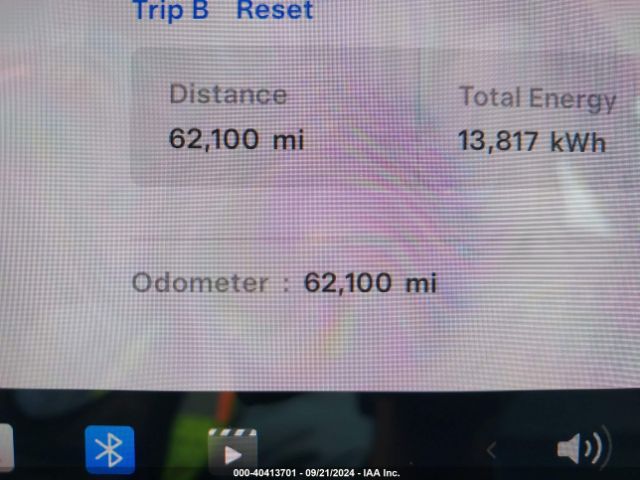The width and height of the screenshot is (640, 480).
Task: Open the Bluetooth settings icon
Action: pyautogui.click(x=109, y=450)
